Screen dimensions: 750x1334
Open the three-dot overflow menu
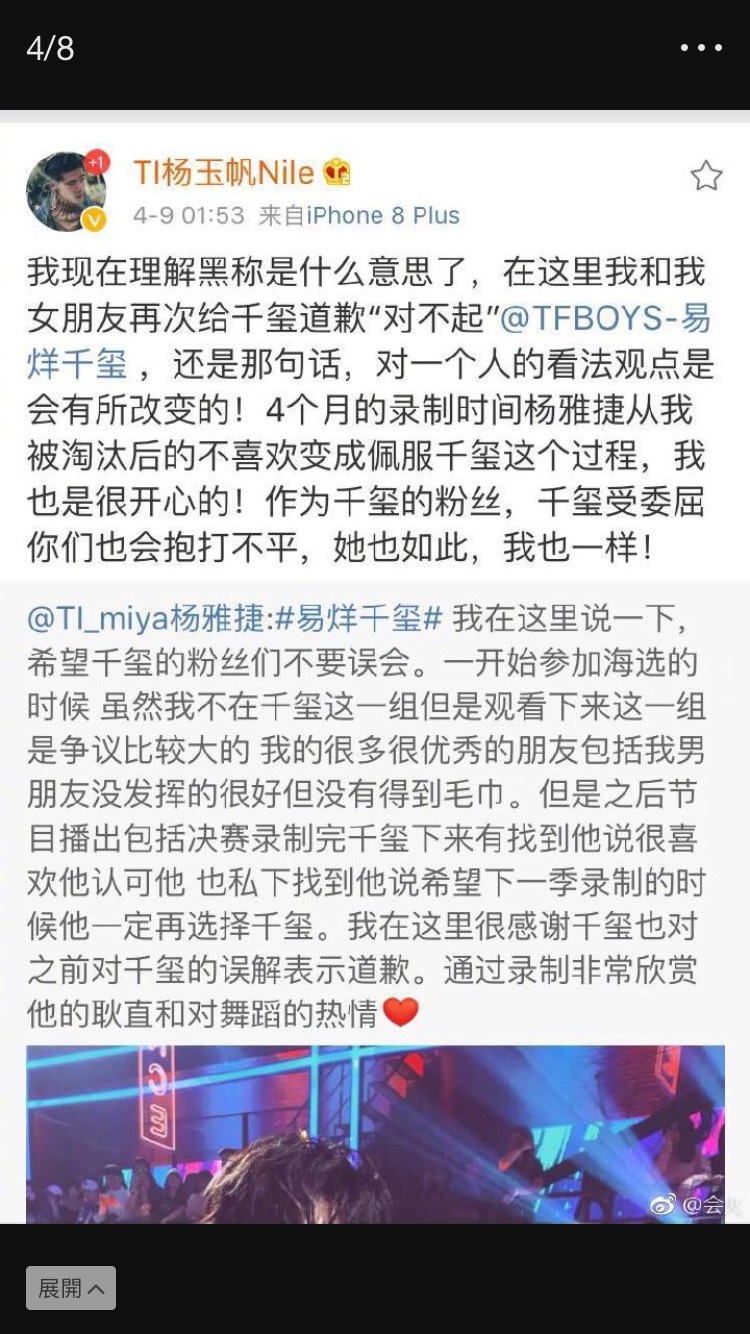(699, 47)
